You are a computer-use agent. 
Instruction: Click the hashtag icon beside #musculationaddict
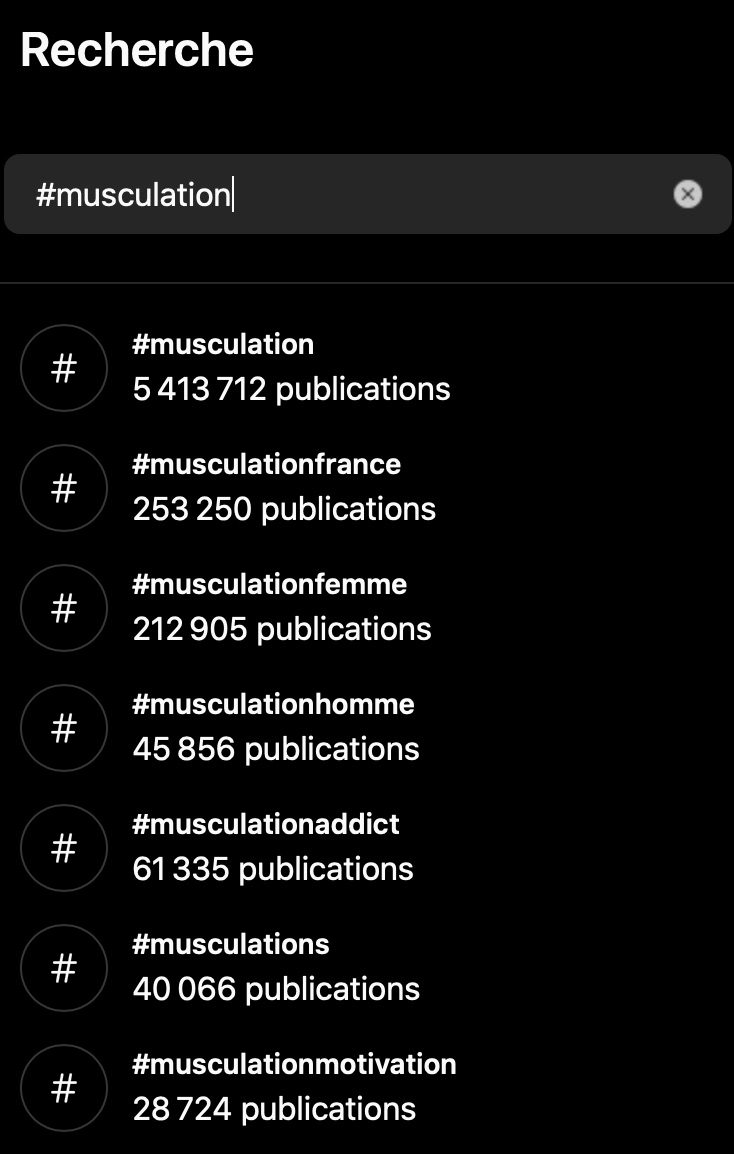(x=63, y=847)
